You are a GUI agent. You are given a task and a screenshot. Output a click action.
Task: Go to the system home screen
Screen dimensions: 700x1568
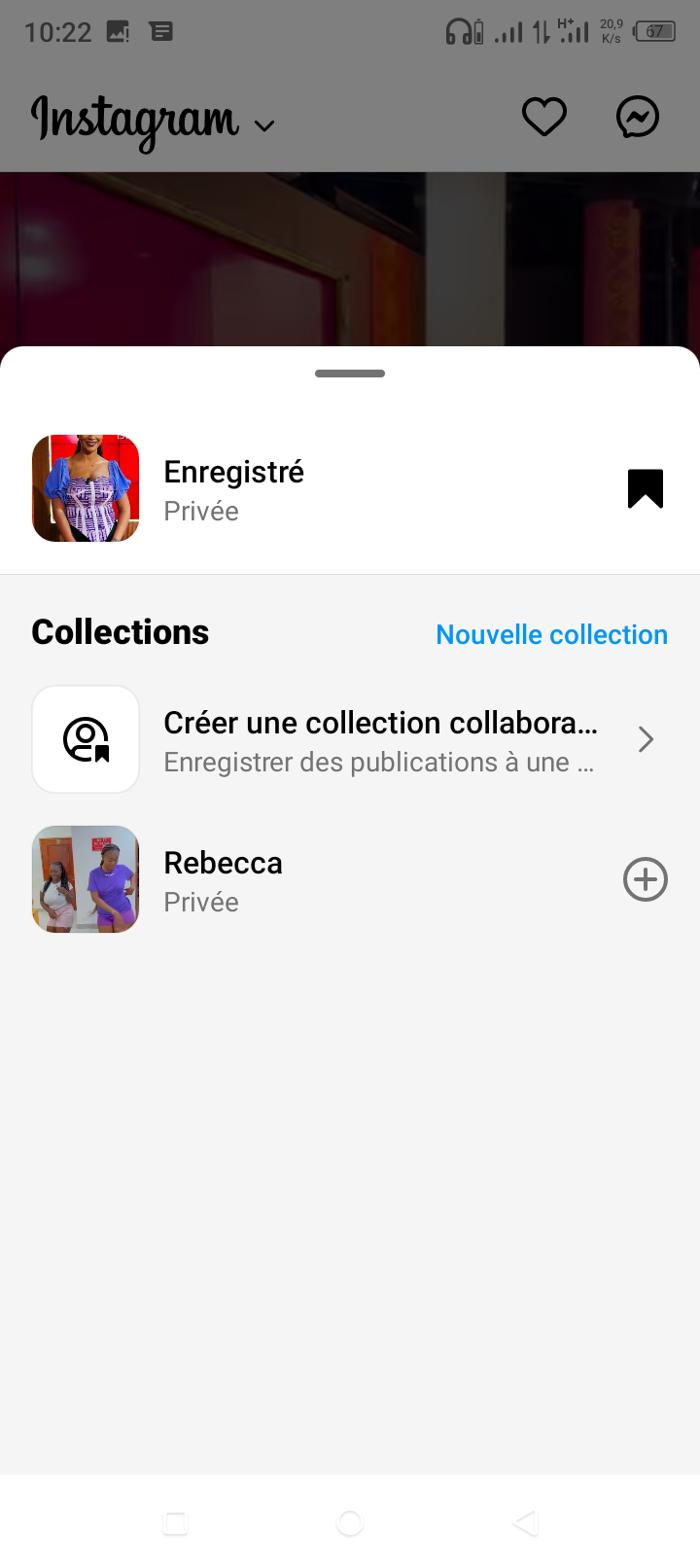(x=350, y=1522)
